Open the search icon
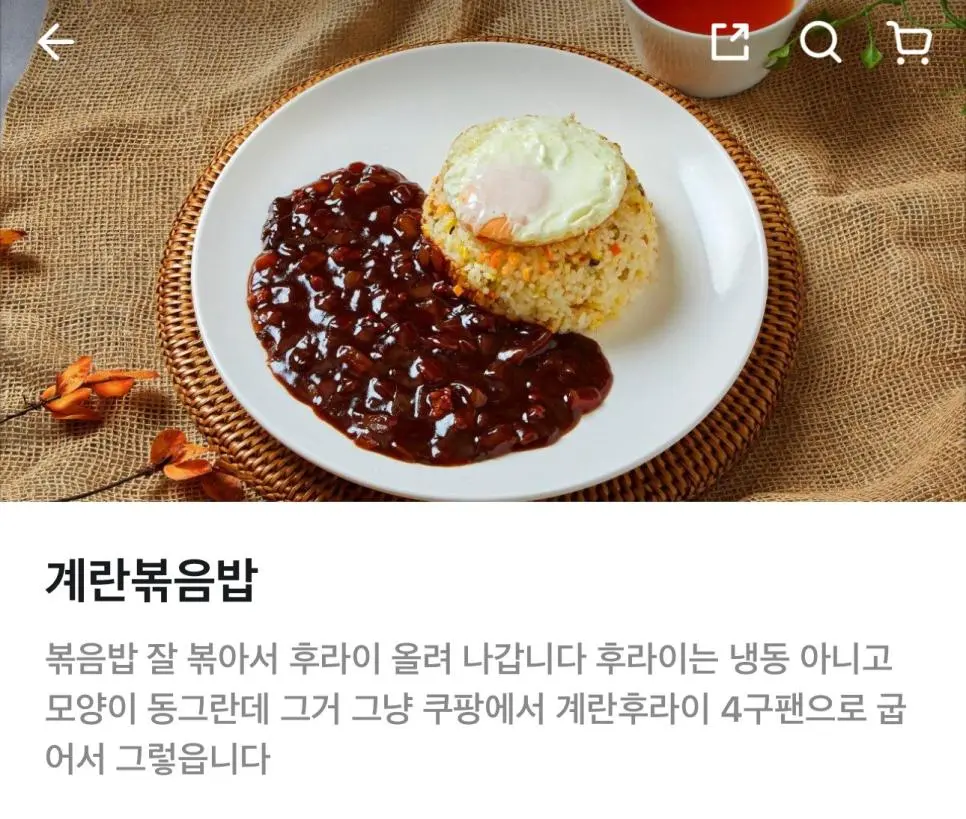Viewport: 966px width, 819px height. (x=820, y=42)
